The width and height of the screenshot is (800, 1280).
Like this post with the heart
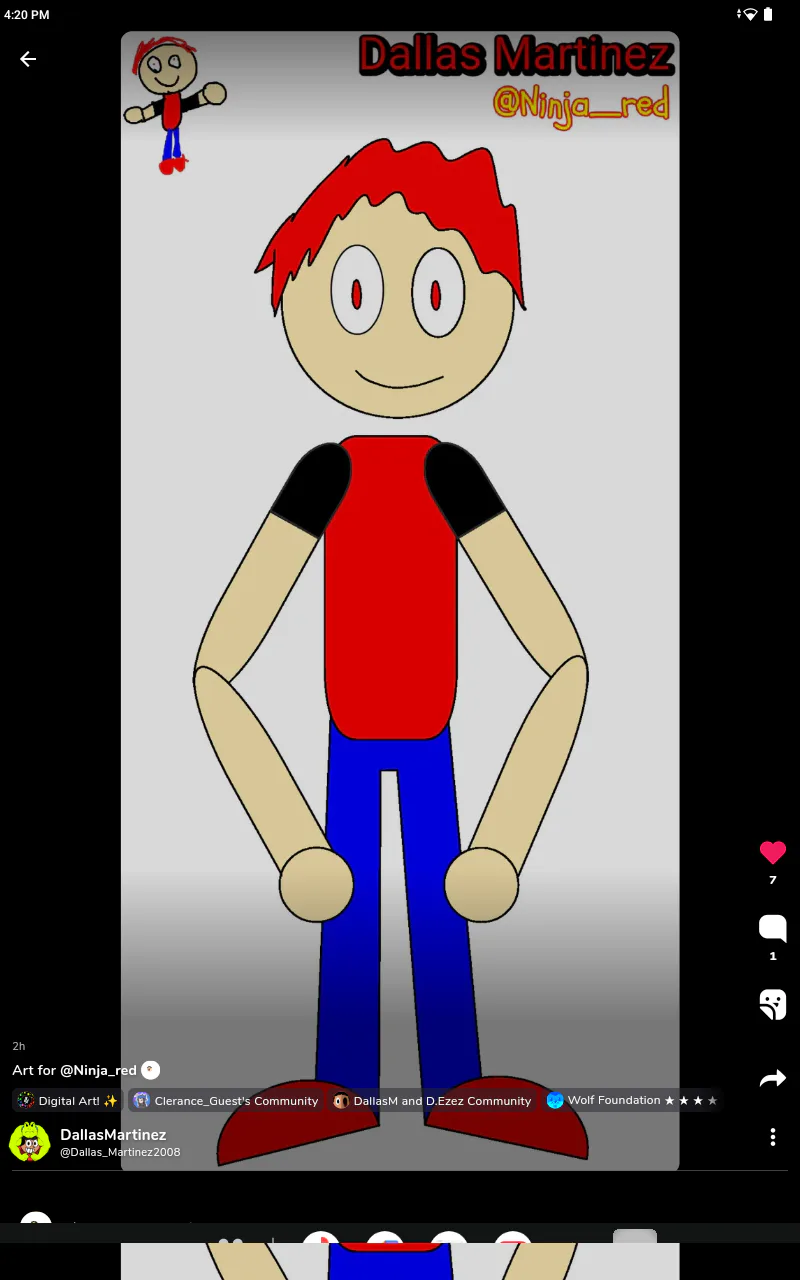(772, 853)
